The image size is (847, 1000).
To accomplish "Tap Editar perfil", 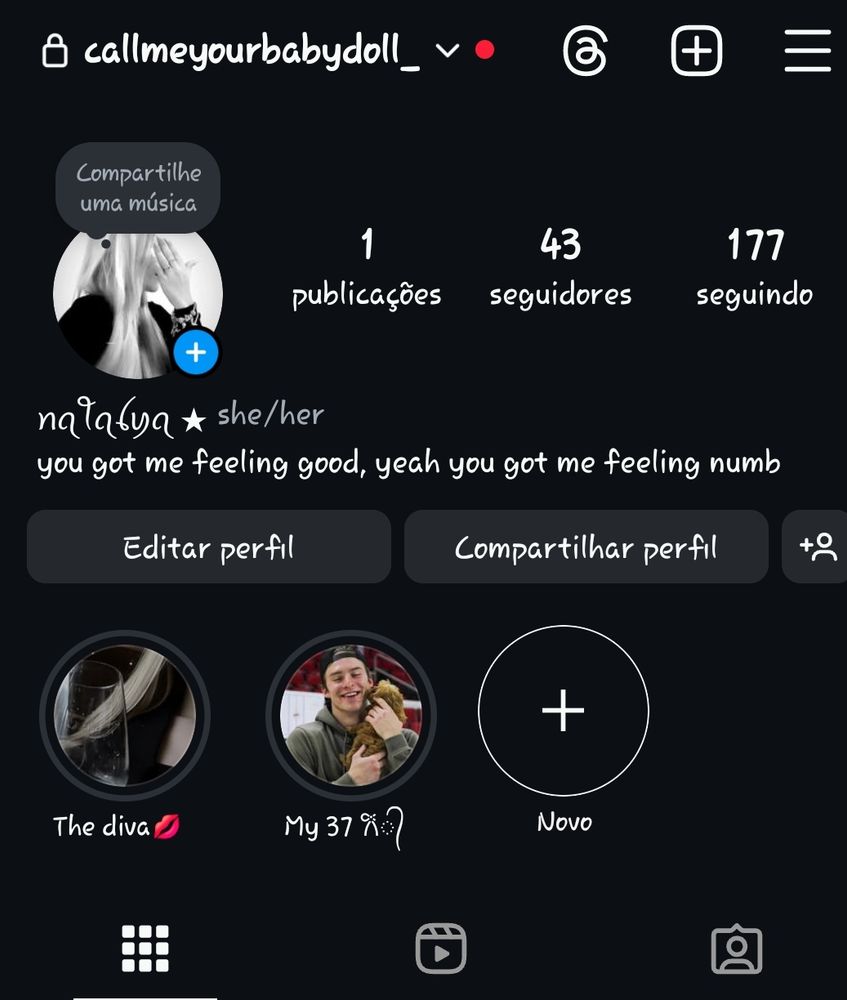I will [208, 547].
